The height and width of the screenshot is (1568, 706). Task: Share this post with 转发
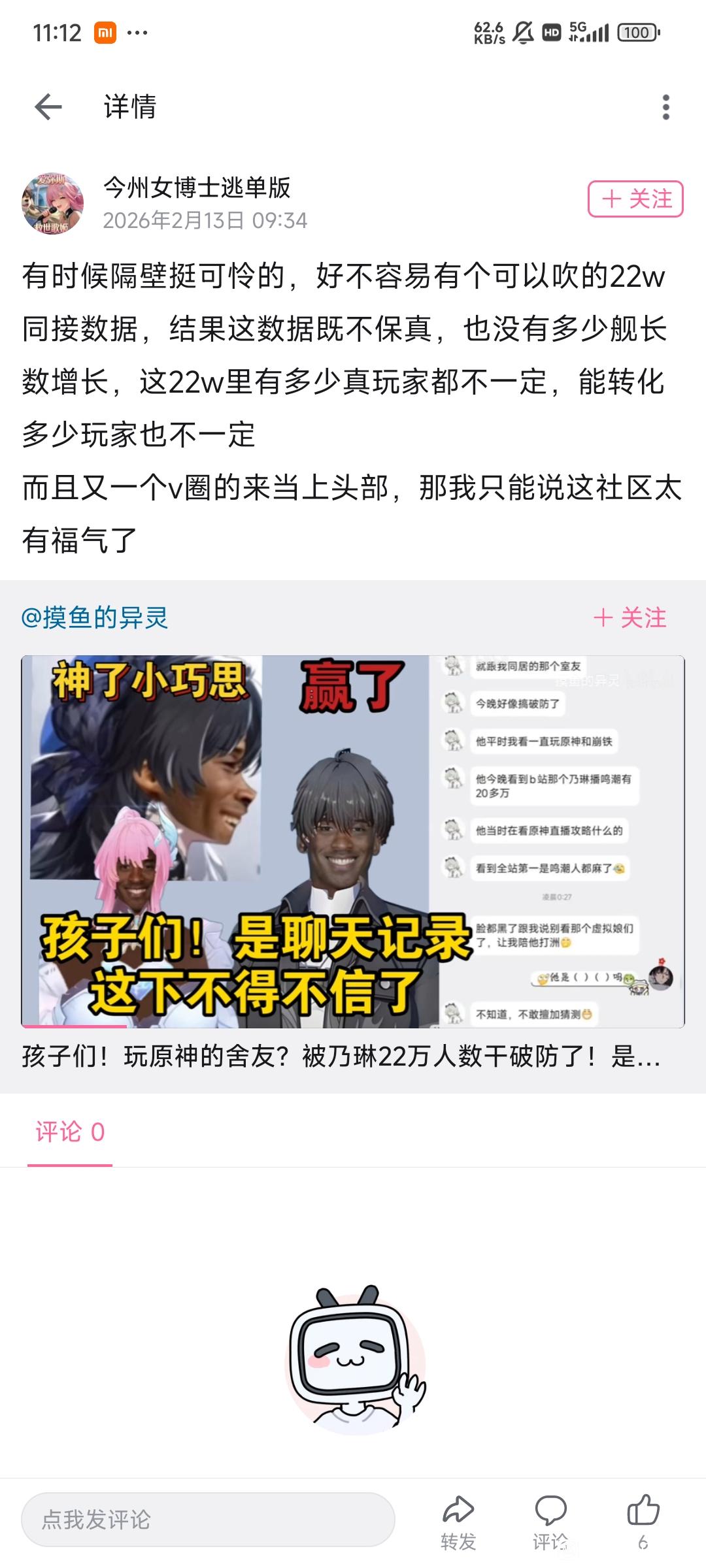[x=458, y=1523]
